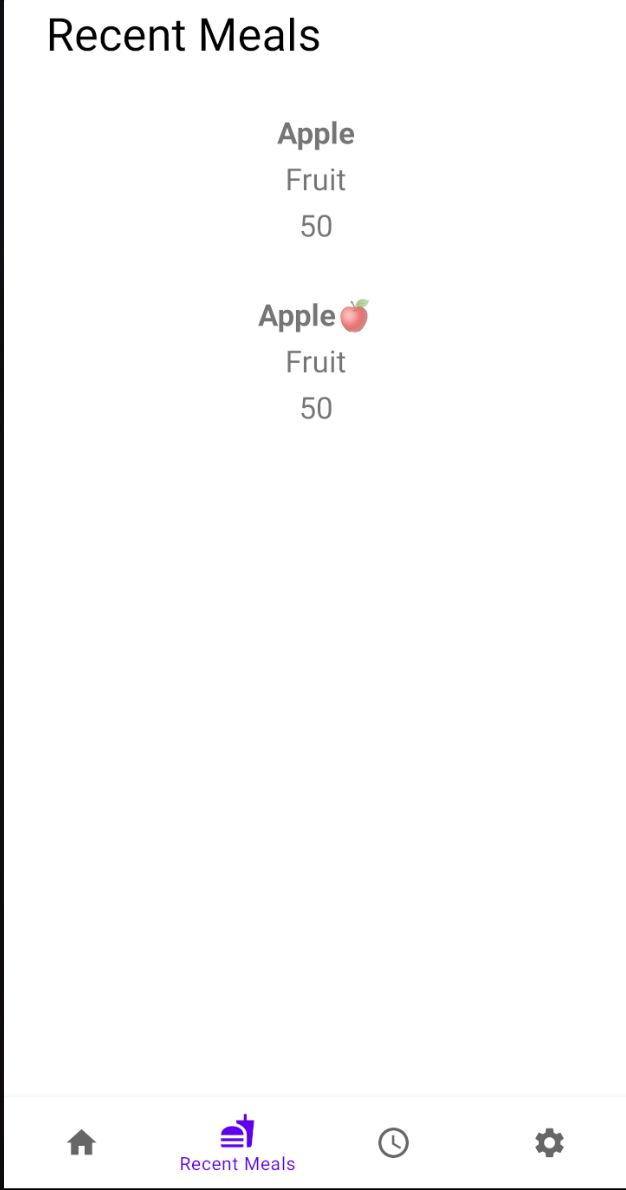This screenshot has width=626, height=1190.
Task: Open the settings gear tab
Action: click(549, 1142)
